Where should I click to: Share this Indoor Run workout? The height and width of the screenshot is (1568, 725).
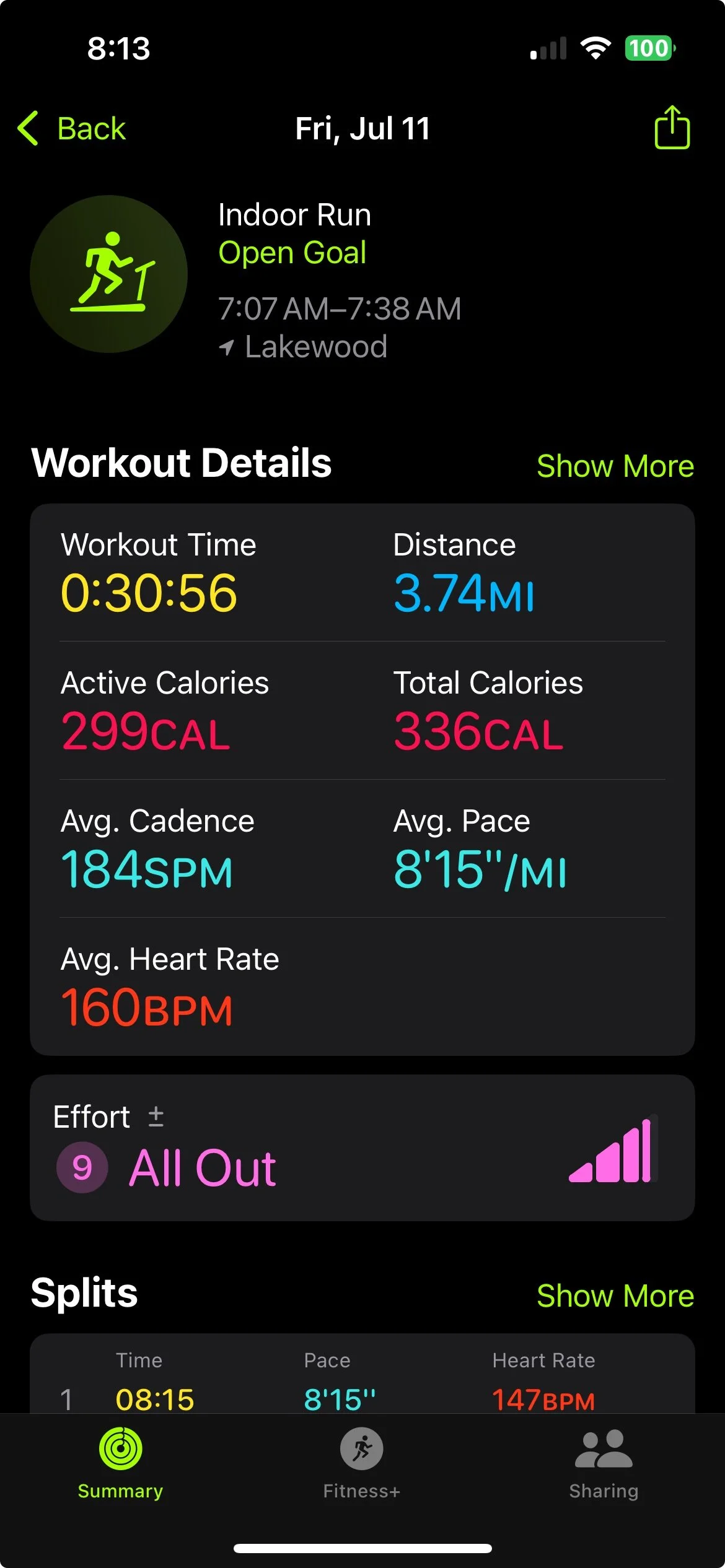[x=672, y=128]
